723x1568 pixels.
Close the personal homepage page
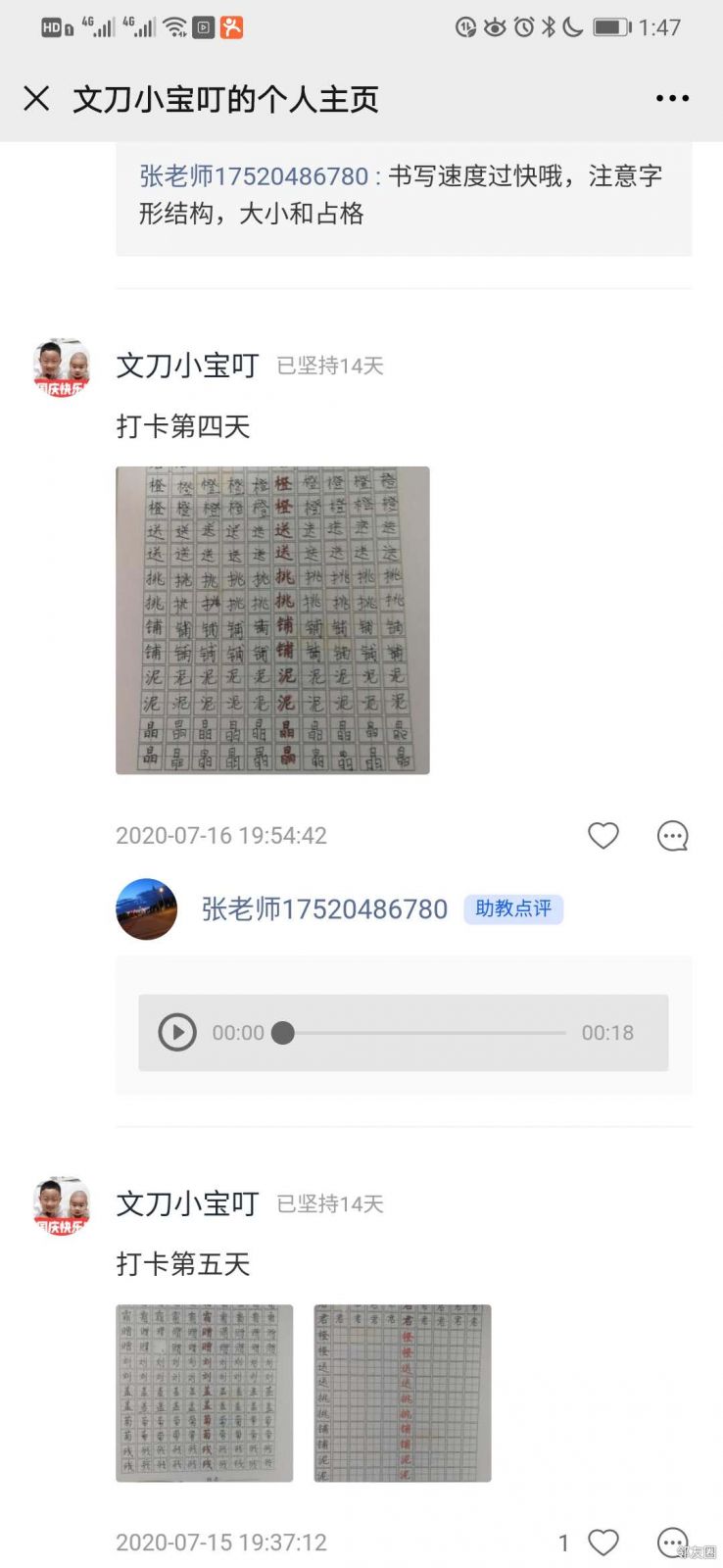[36, 98]
